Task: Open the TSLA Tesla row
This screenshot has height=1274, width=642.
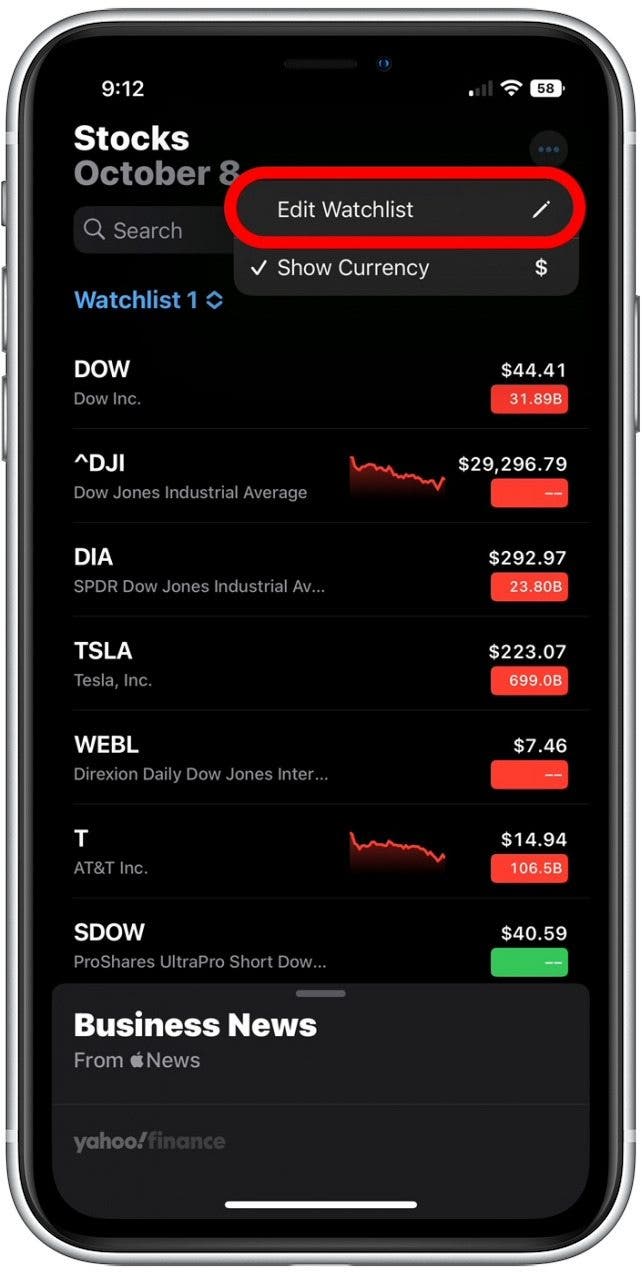Action: click(x=200, y=664)
